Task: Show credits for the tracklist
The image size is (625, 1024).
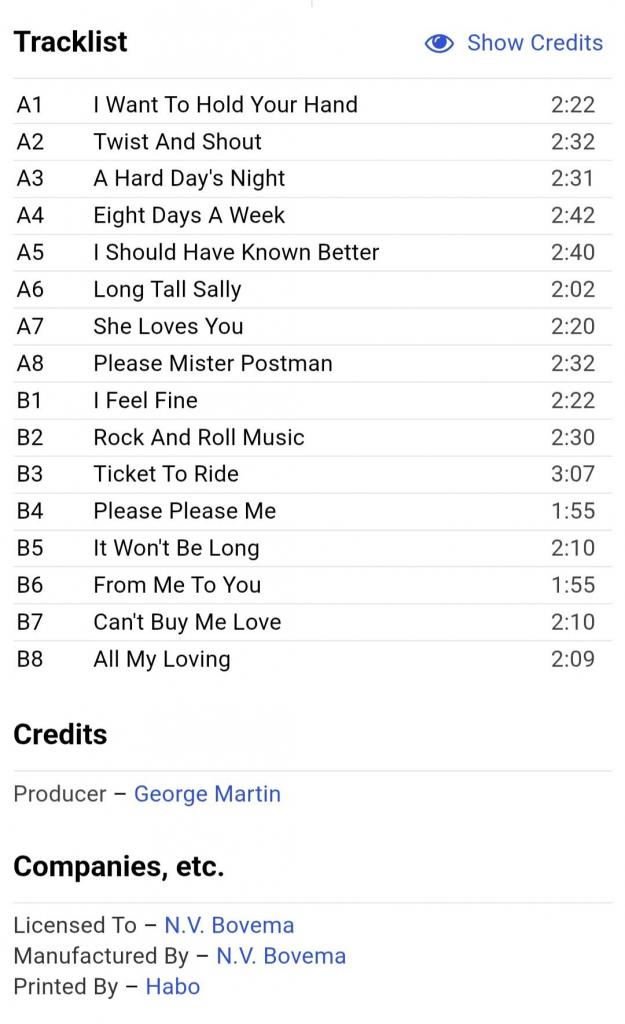Action: pyautogui.click(x=514, y=43)
